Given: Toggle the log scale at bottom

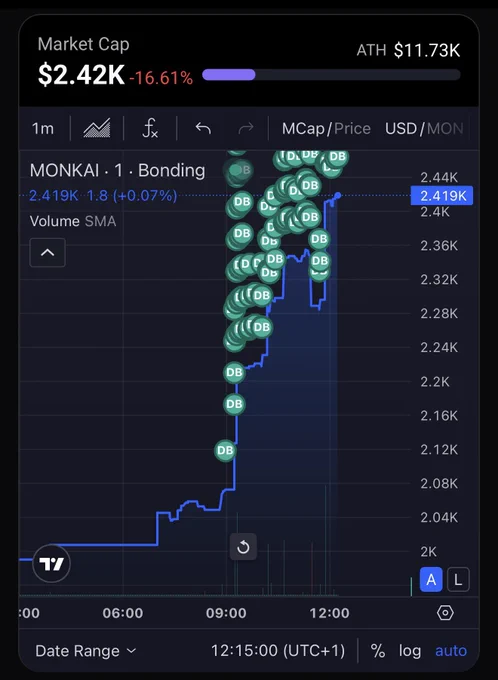Looking at the screenshot, I should coord(410,651).
